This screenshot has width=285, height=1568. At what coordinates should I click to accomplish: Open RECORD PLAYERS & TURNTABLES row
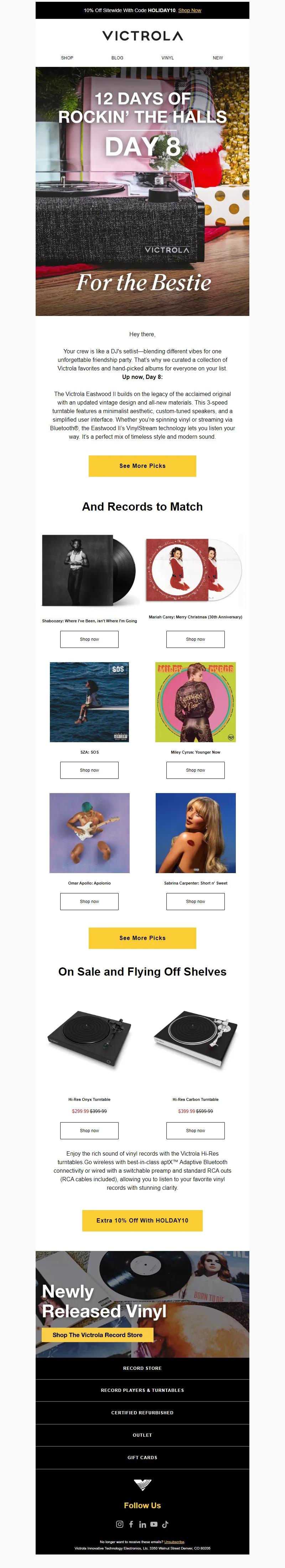point(142,1390)
